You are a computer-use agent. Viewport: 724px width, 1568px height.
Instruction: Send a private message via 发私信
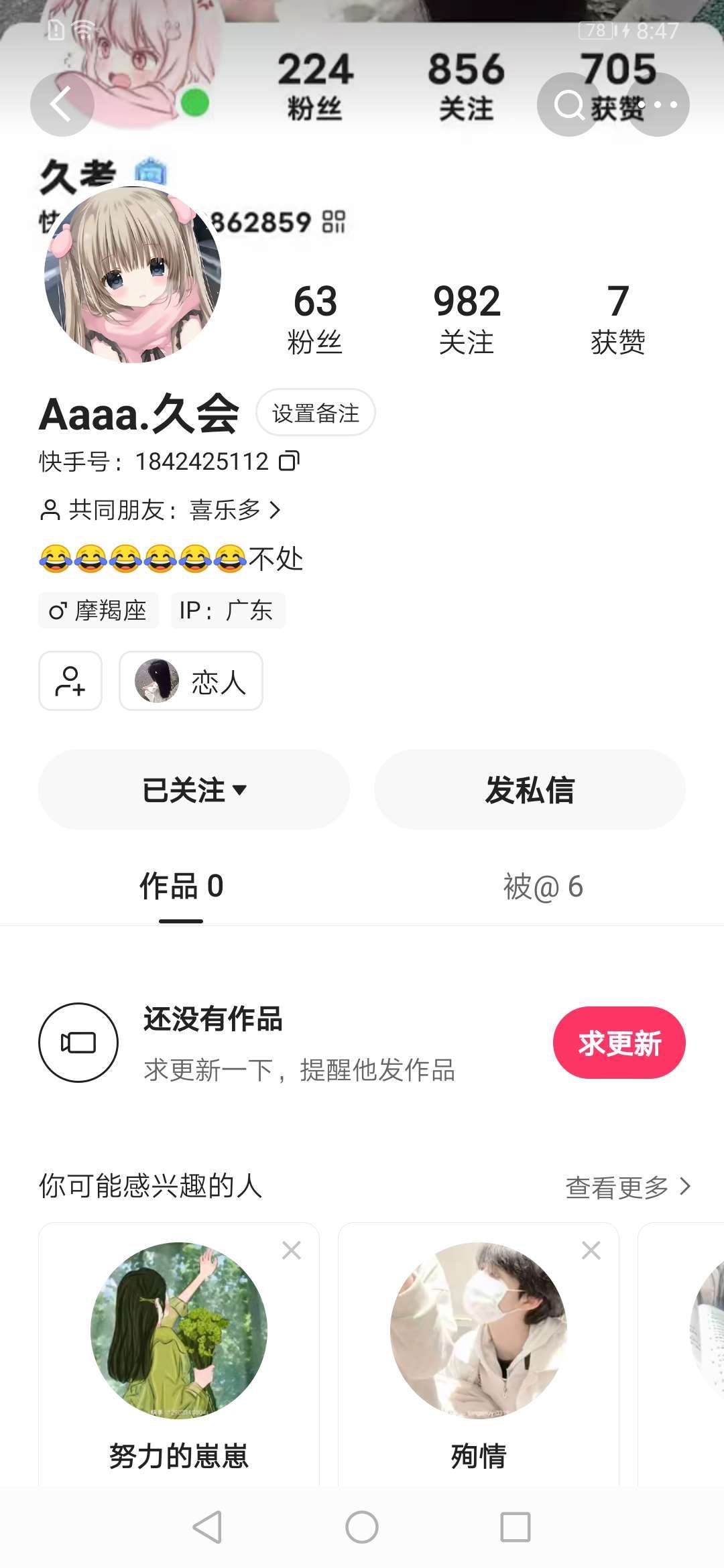point(530,789)
